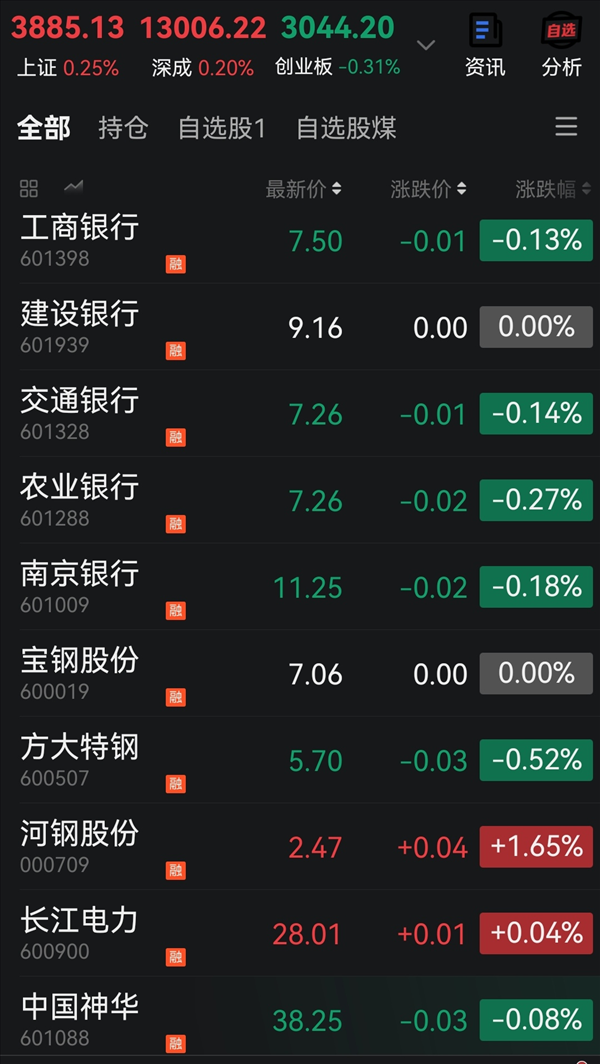600x1064 pixels.
Task: View 长江电力 stock details
Action: [x=300, y=934]
